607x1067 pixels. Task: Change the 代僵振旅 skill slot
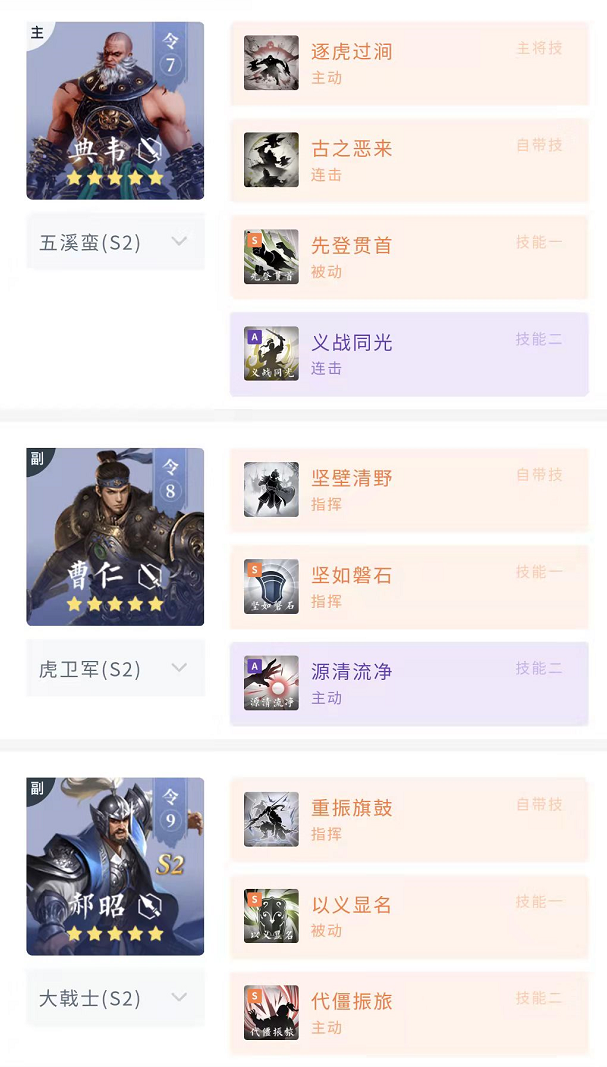coord(408,1012)
